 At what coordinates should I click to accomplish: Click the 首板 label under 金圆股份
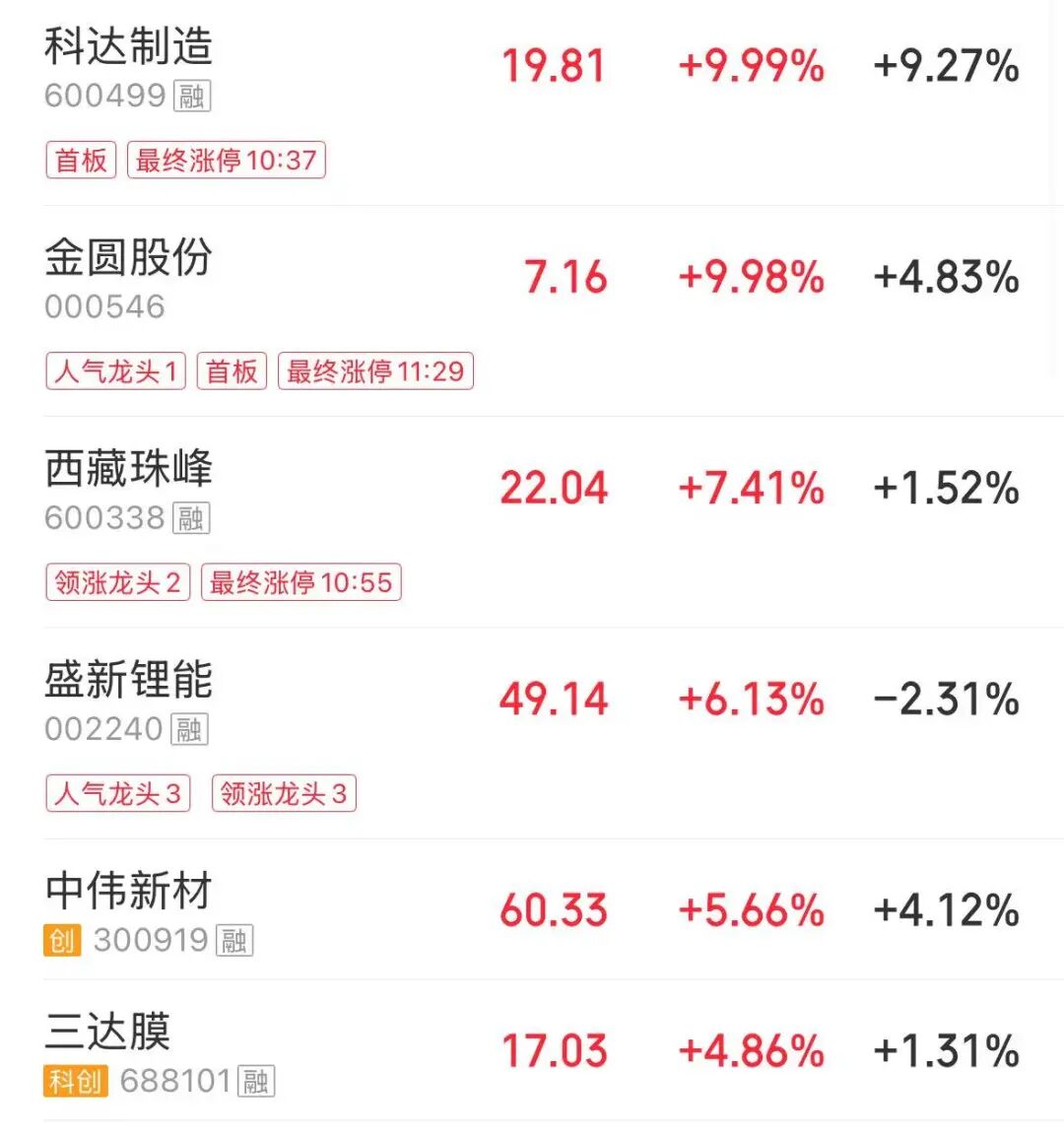[232, 371]
